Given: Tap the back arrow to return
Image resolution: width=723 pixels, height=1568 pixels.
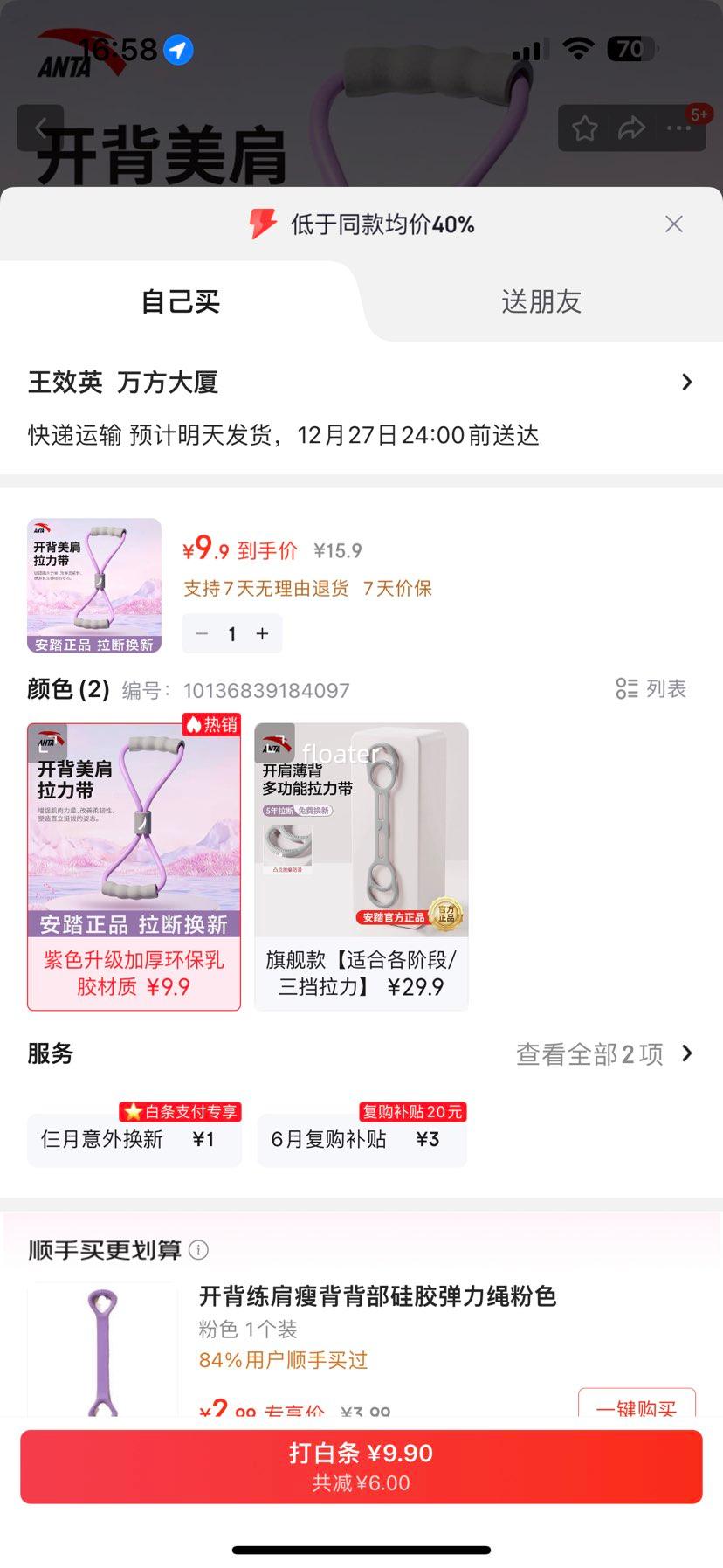Looking at the screenshot, I should [40, 128].
